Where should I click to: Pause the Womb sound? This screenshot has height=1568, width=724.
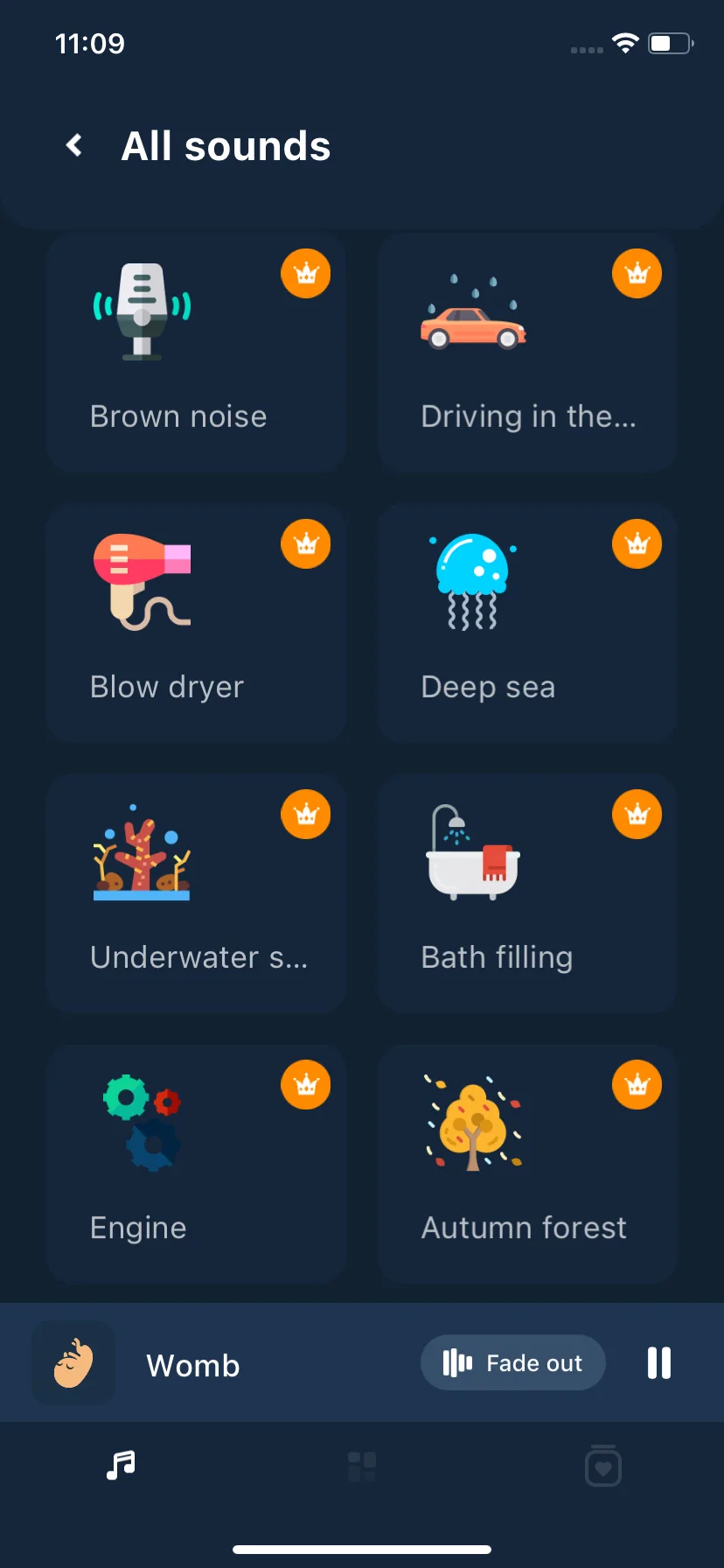659,1362
